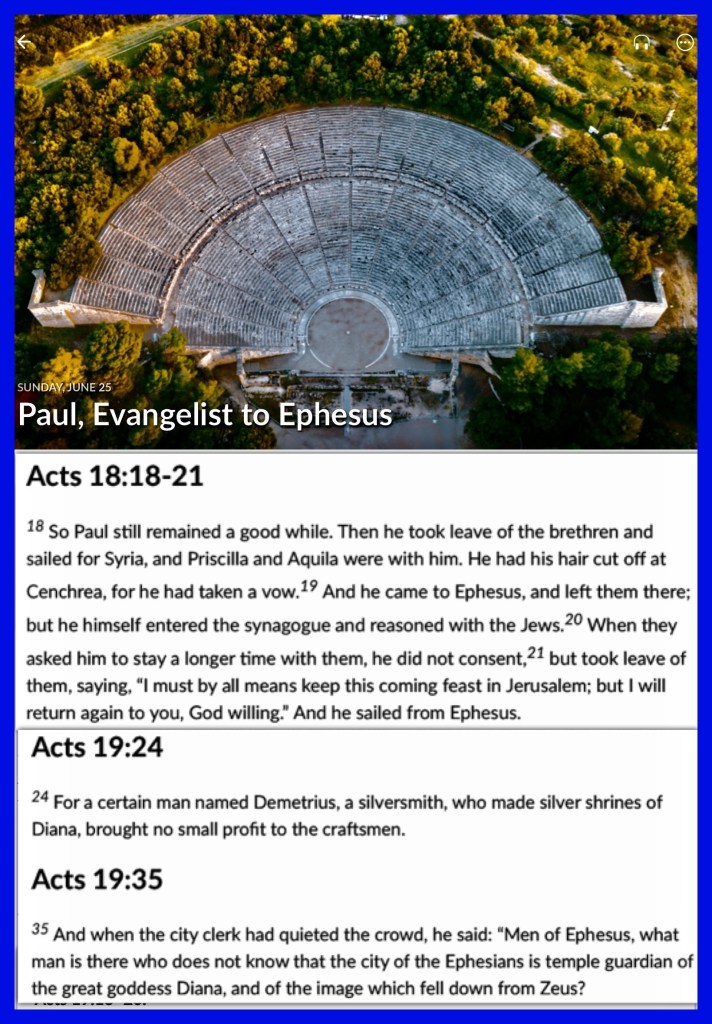Open the audio headphones option
The height and width of the screenshot is (1024, 712).
click(641, 42)
